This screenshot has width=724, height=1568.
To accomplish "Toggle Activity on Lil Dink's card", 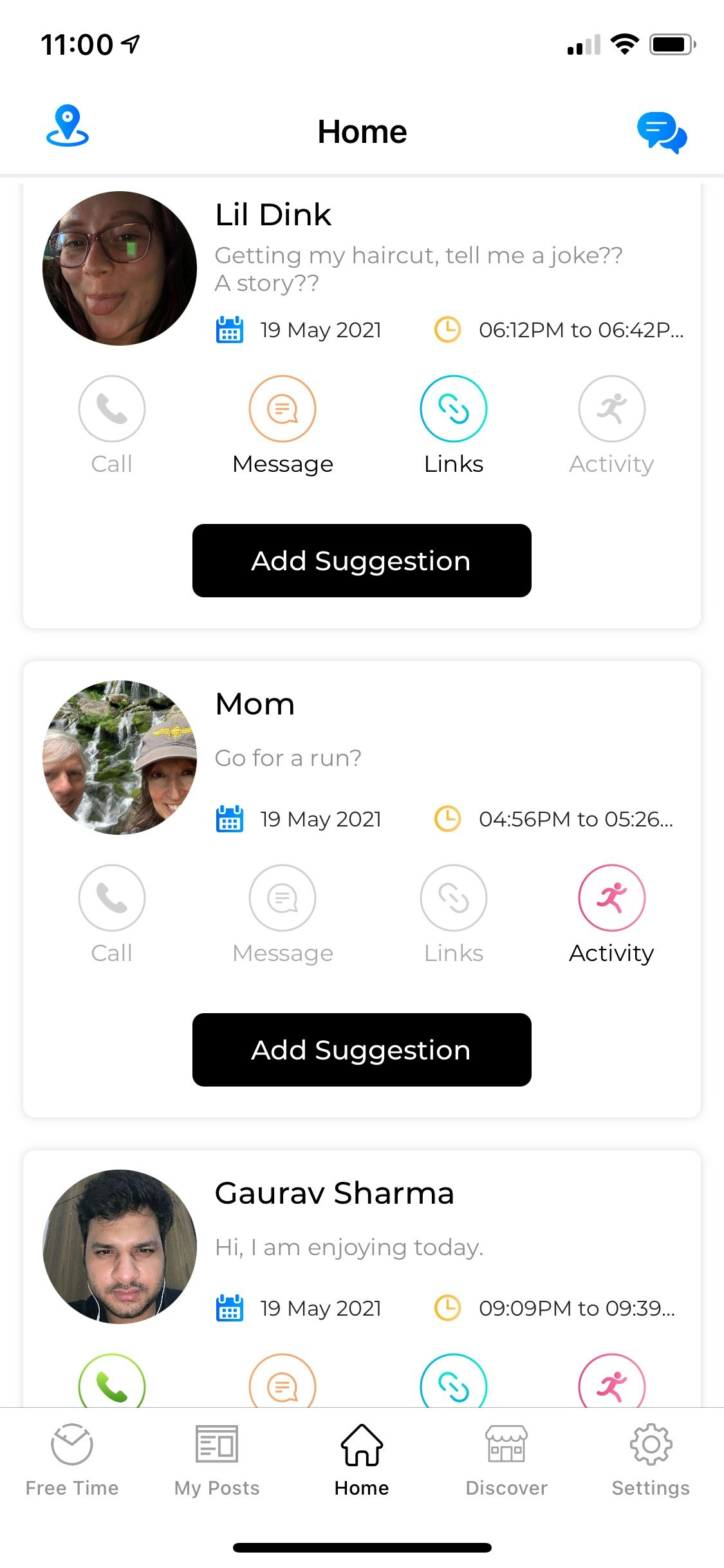I will 611,407.
